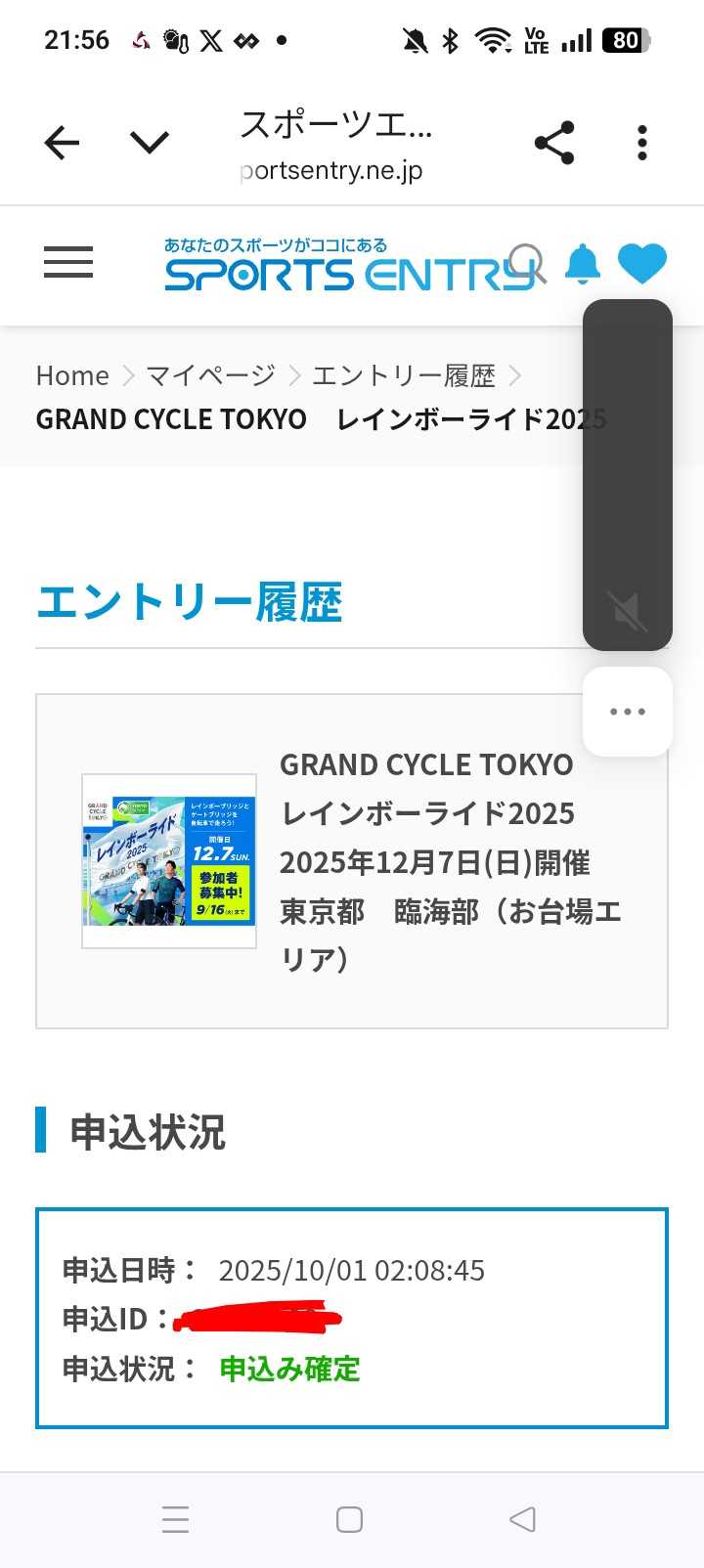This screenshot has height=1568, width=704.
Task: Open the マイページ breadcrumb link
Action: coord(211,375)
